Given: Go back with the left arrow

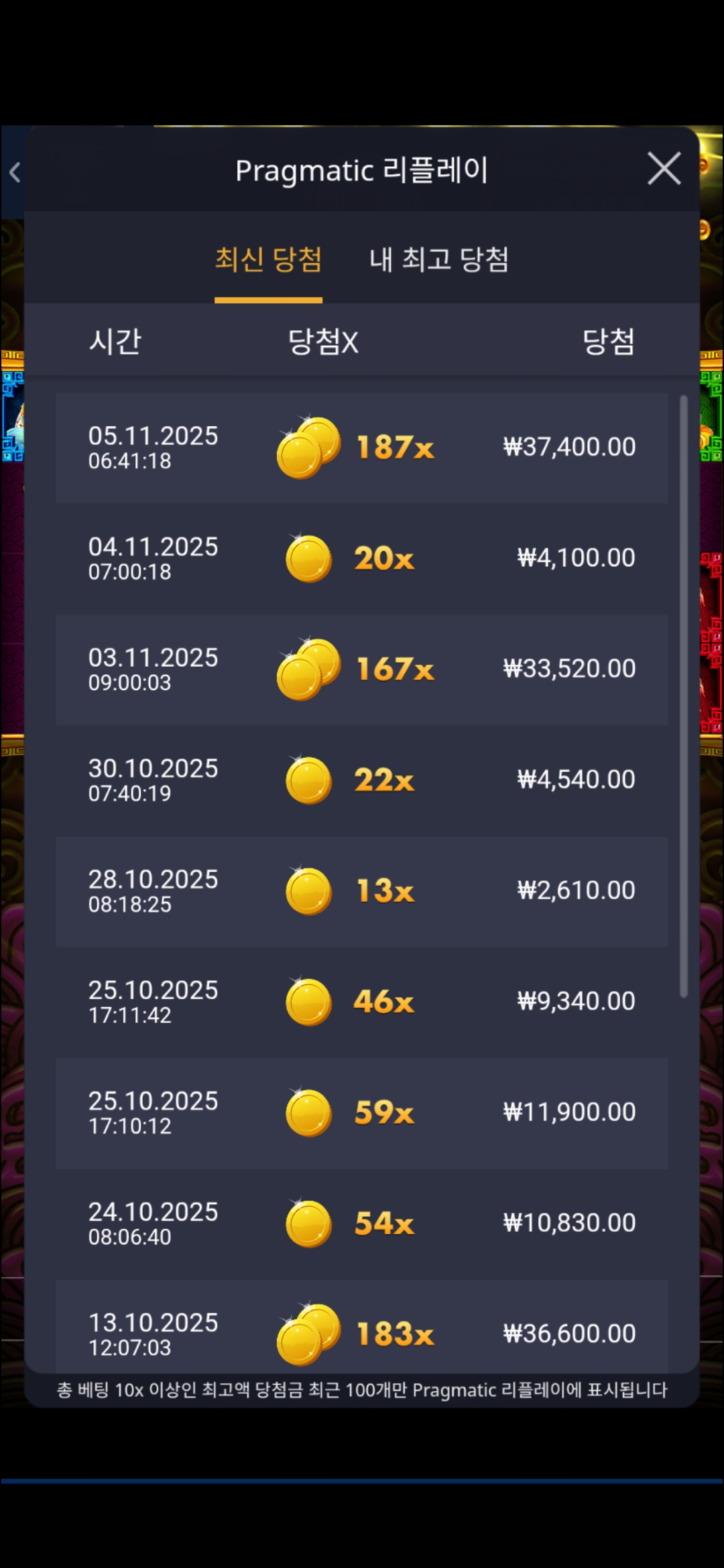Looking at the screenshot, I should tap(15, 173).
